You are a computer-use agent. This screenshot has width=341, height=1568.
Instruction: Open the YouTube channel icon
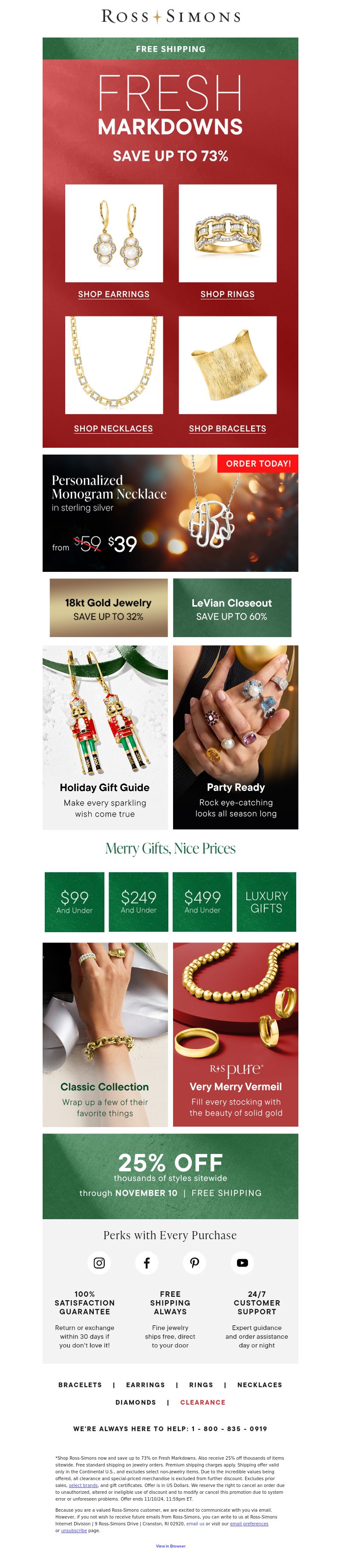(243, 1262)
